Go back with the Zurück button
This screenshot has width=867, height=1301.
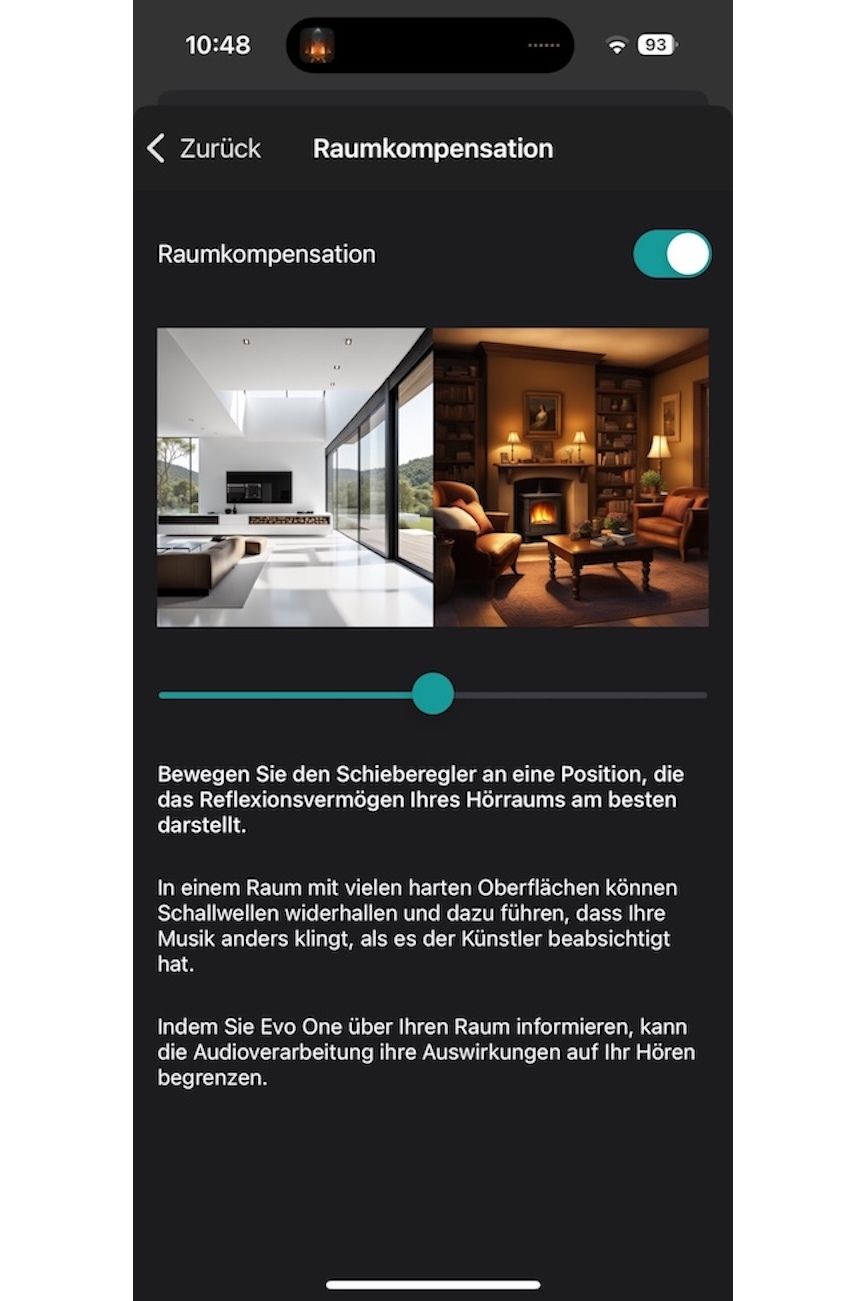(x=204, y=149)
